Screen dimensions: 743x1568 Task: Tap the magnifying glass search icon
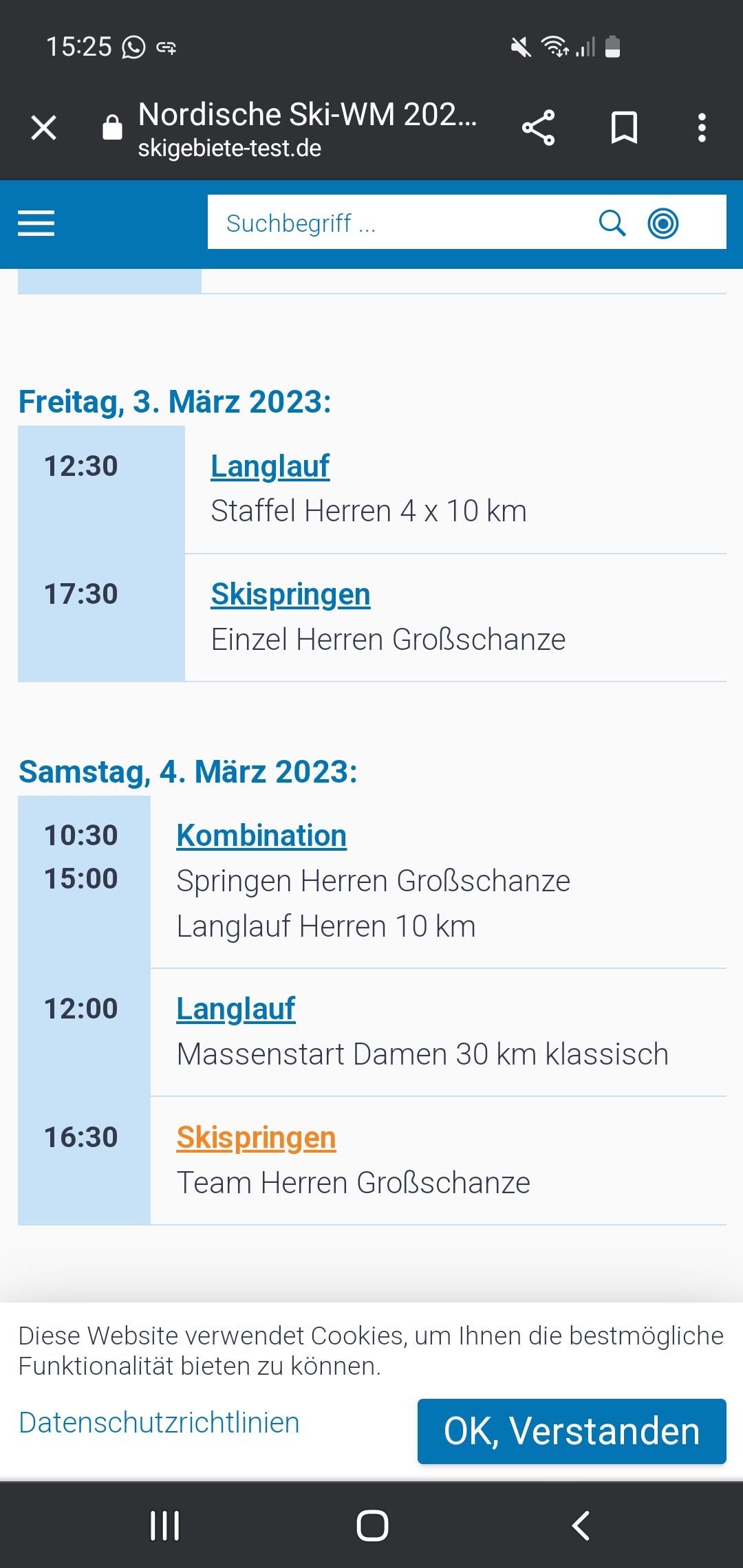pos(612,224)
